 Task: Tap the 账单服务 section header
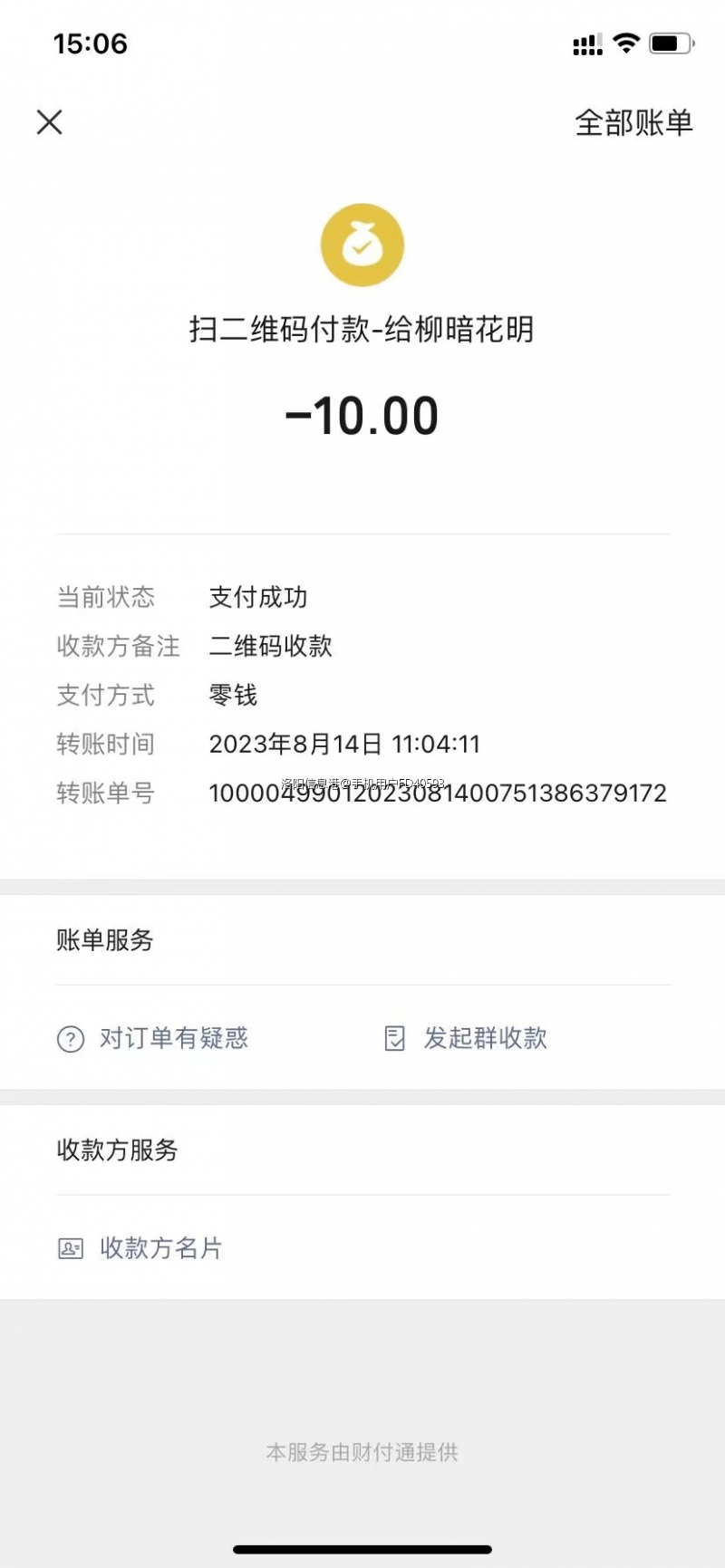click(105, 941)
